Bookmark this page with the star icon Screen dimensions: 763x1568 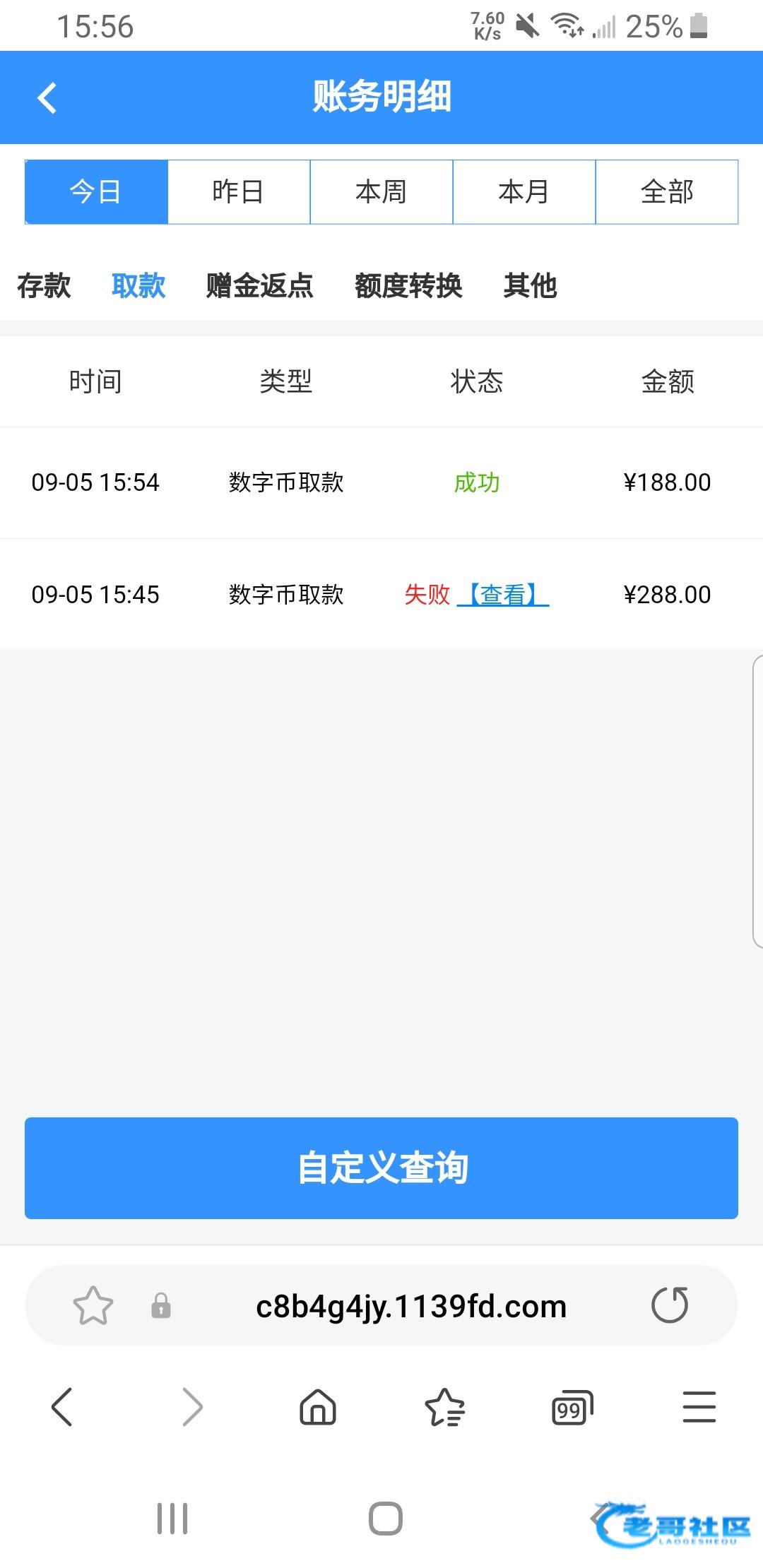pyautogui.click(x=93, y=1305)
